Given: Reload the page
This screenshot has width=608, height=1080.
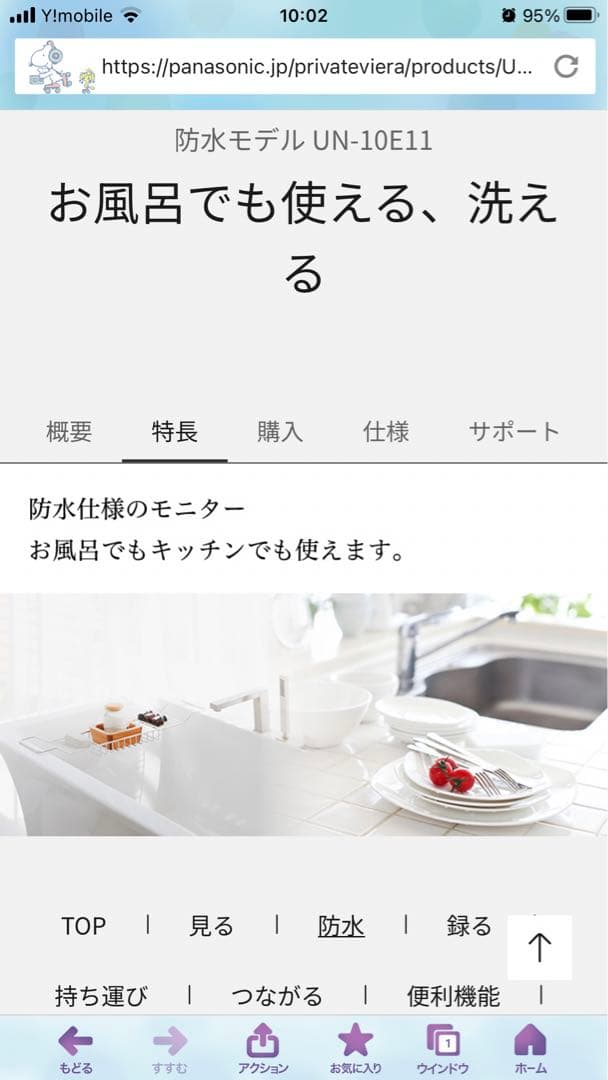Looking at the screenshot, I should (x=566, y=67).
